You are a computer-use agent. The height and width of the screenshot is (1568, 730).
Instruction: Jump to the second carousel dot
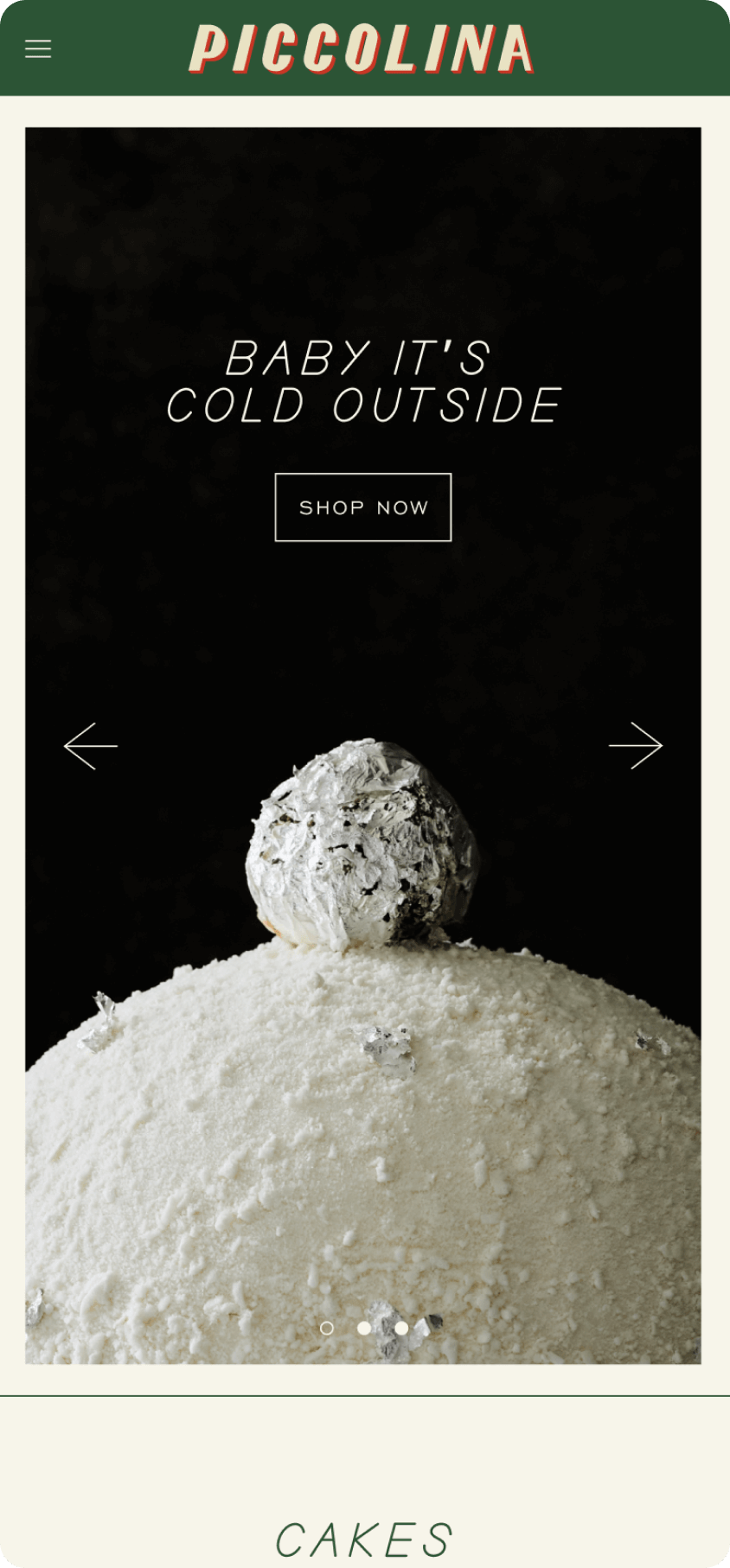point(364,1328)
